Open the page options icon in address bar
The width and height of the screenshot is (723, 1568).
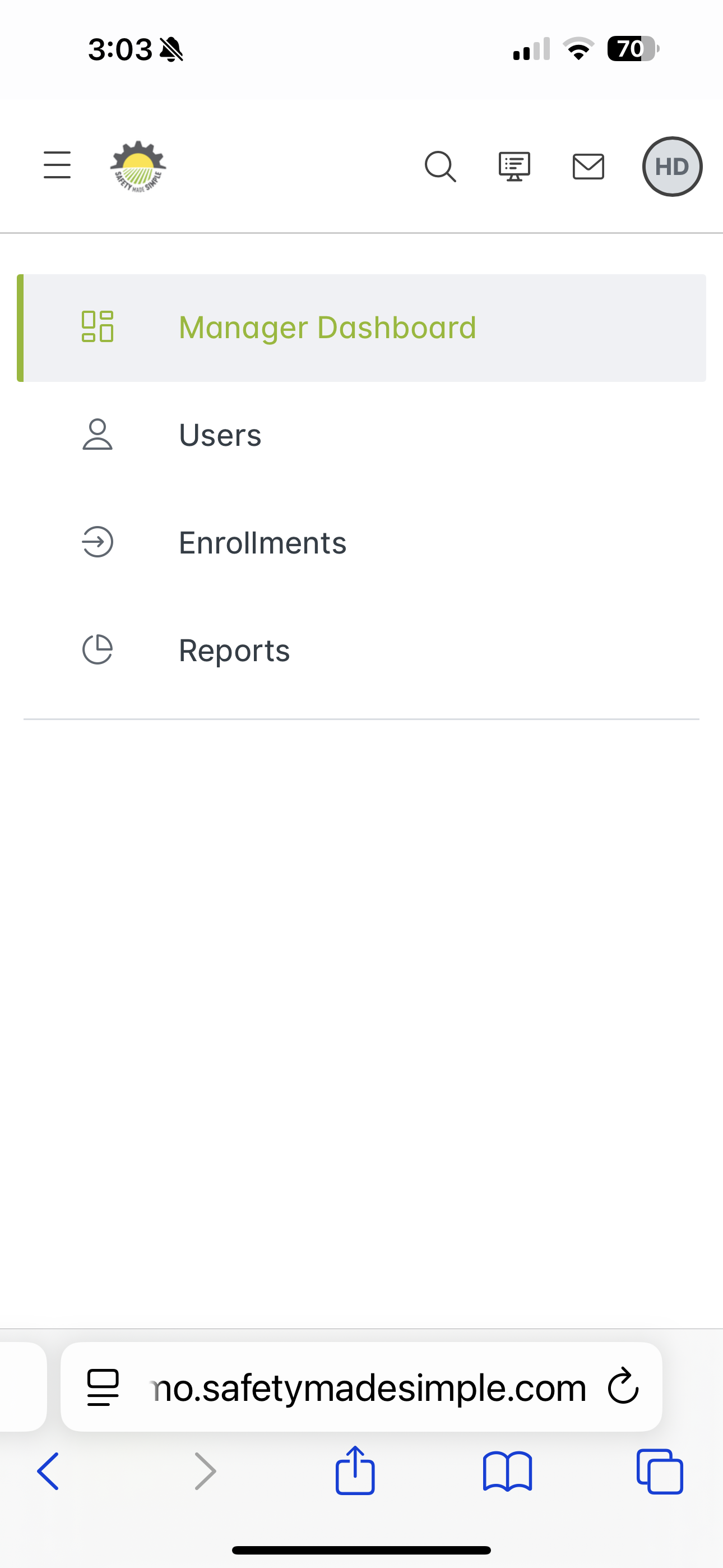[x=103, y=1387]
